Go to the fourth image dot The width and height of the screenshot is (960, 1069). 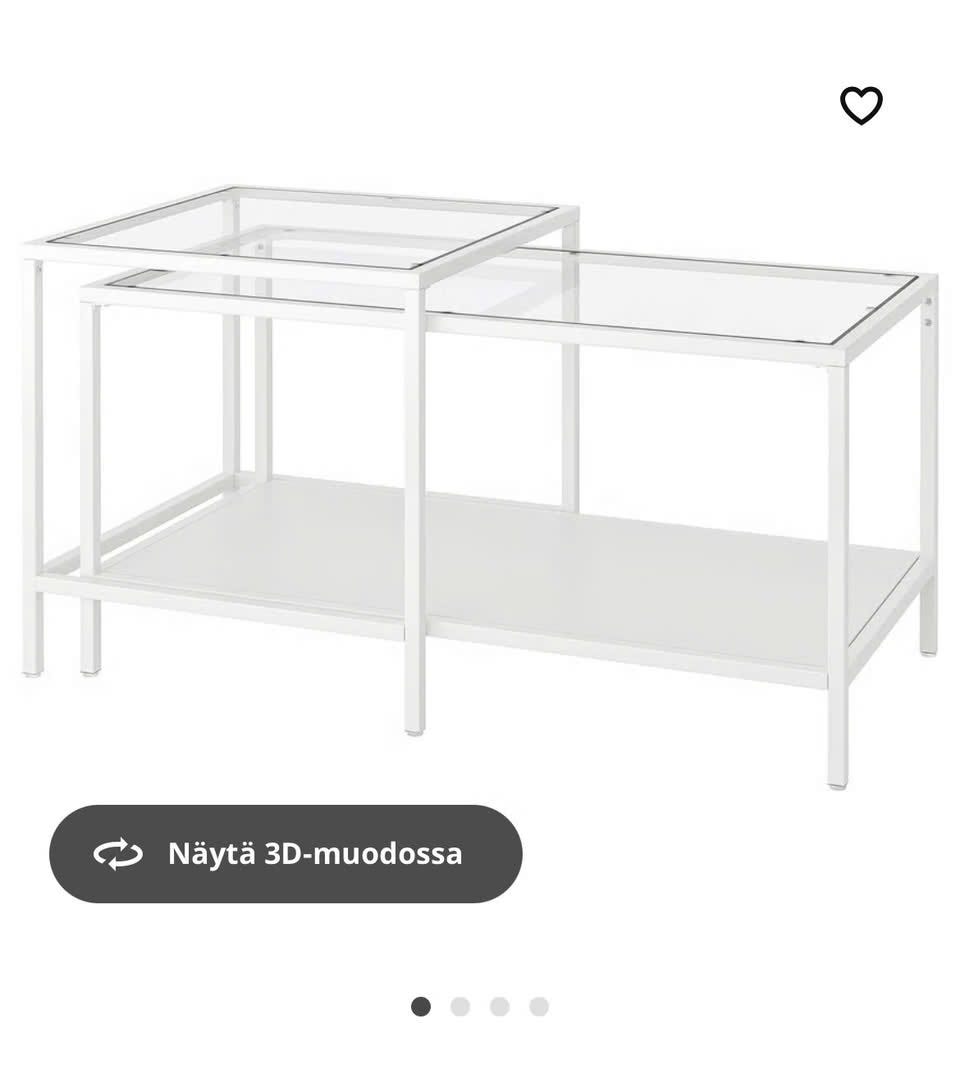[x=539, y=1006]
